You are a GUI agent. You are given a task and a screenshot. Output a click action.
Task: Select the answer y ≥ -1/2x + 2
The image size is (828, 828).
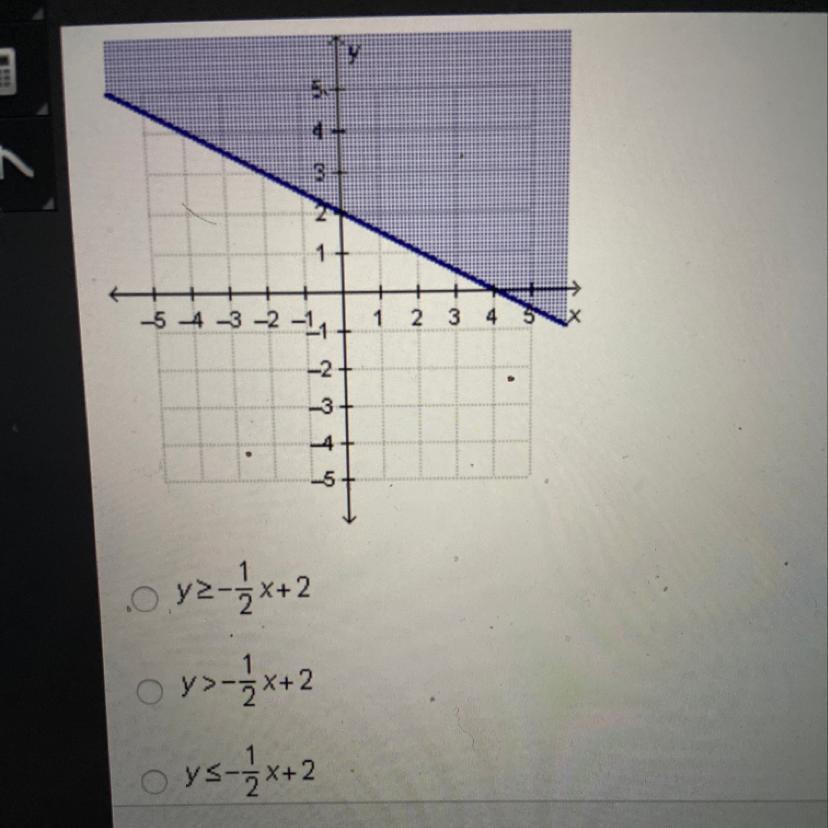(146, 598)
